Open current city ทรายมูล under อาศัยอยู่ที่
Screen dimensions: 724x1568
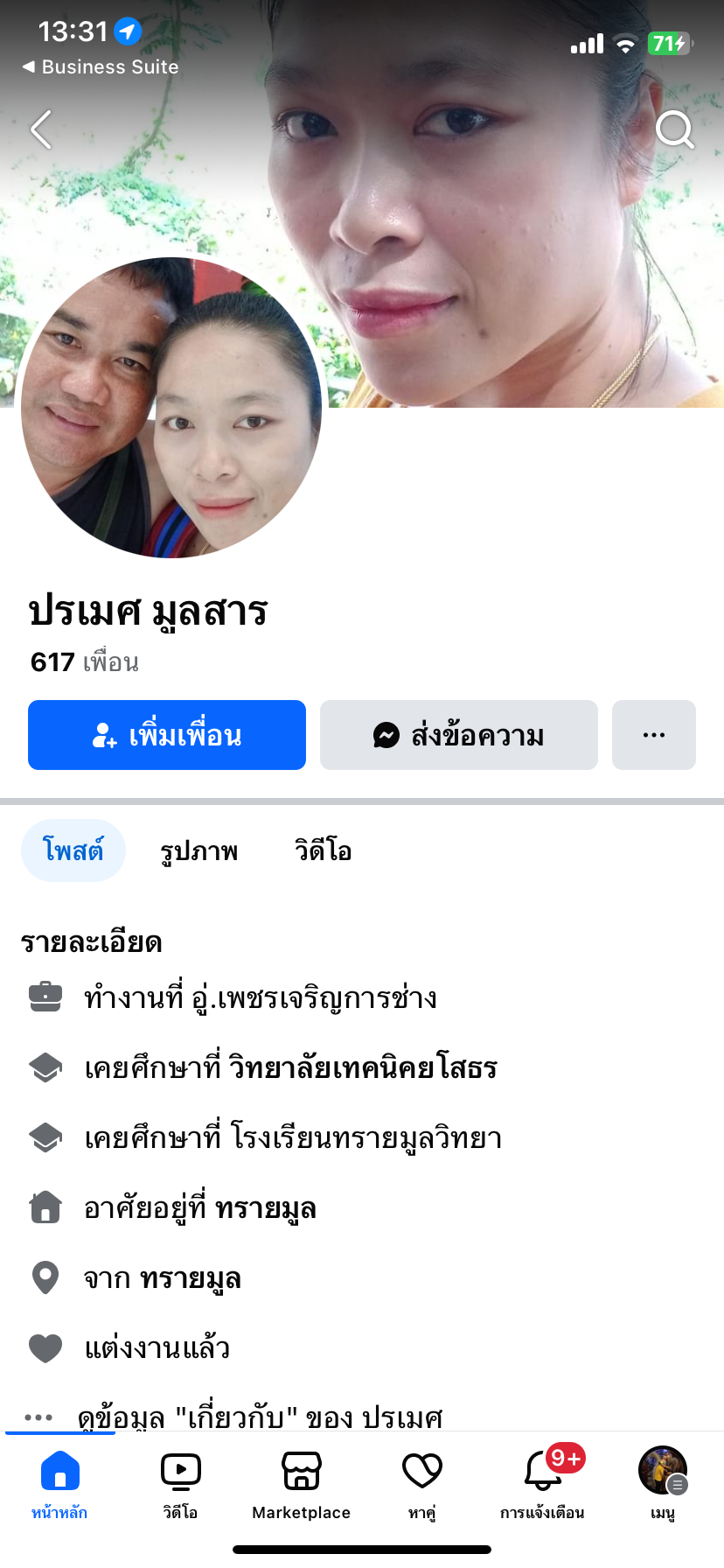point(265,1207)
